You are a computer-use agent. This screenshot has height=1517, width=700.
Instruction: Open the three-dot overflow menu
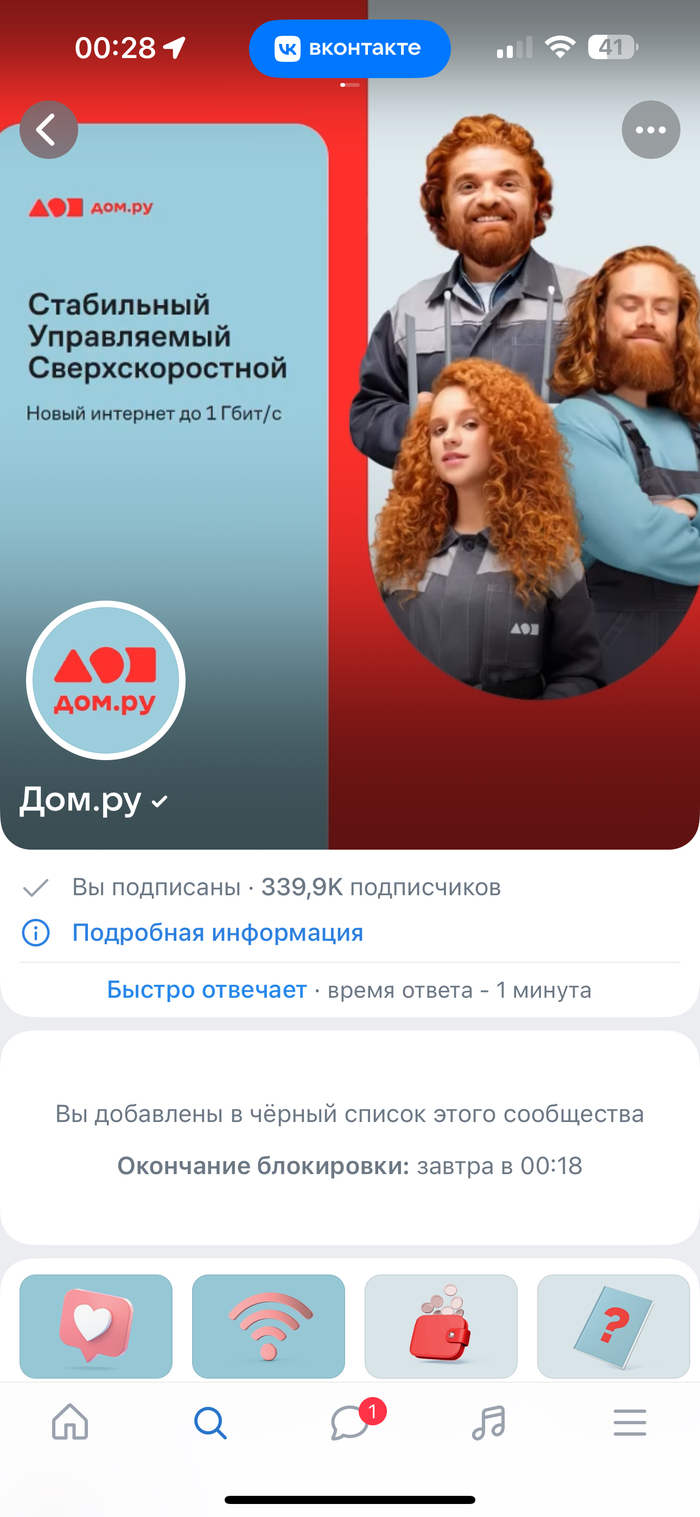click(651, 130)
